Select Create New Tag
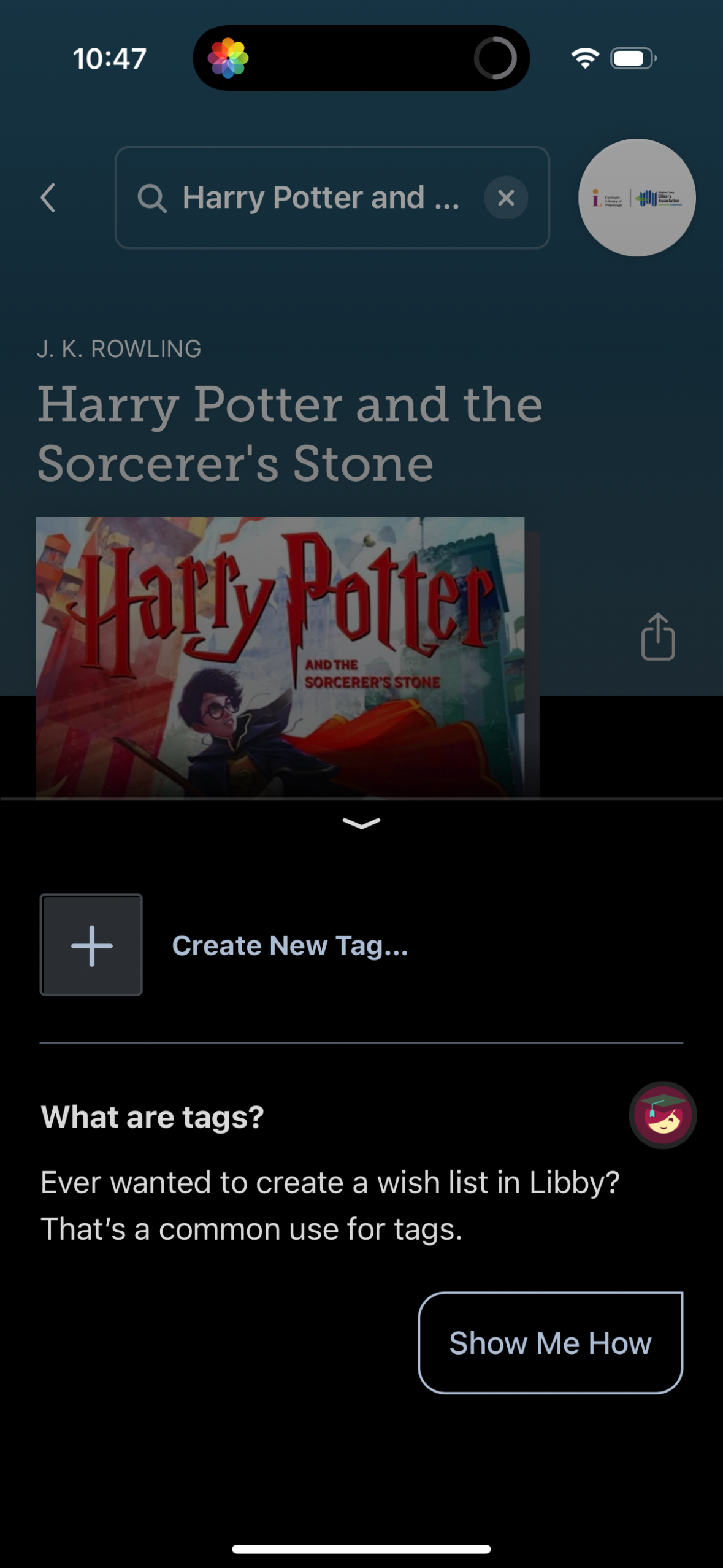723x1568 pixels. 289,945
